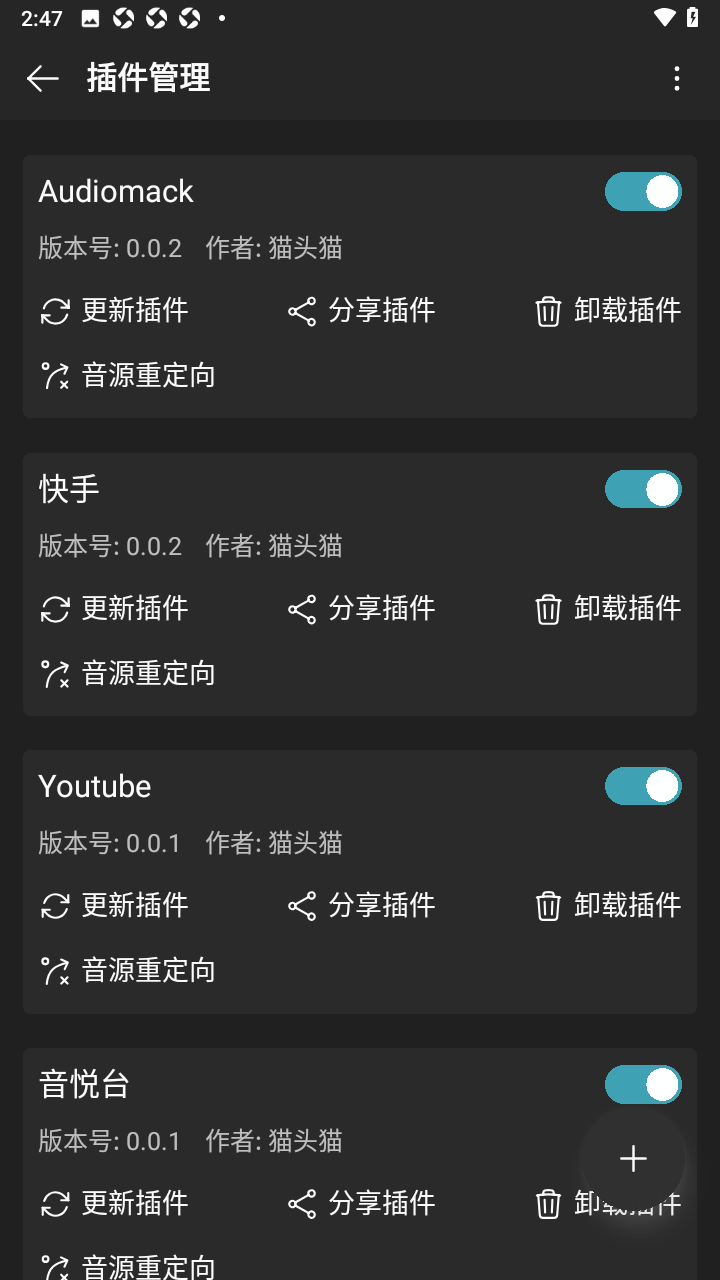This screenshot has height=1280, width=720.
Task: Share the 快手 plugin
Action: tap(361, 609)
